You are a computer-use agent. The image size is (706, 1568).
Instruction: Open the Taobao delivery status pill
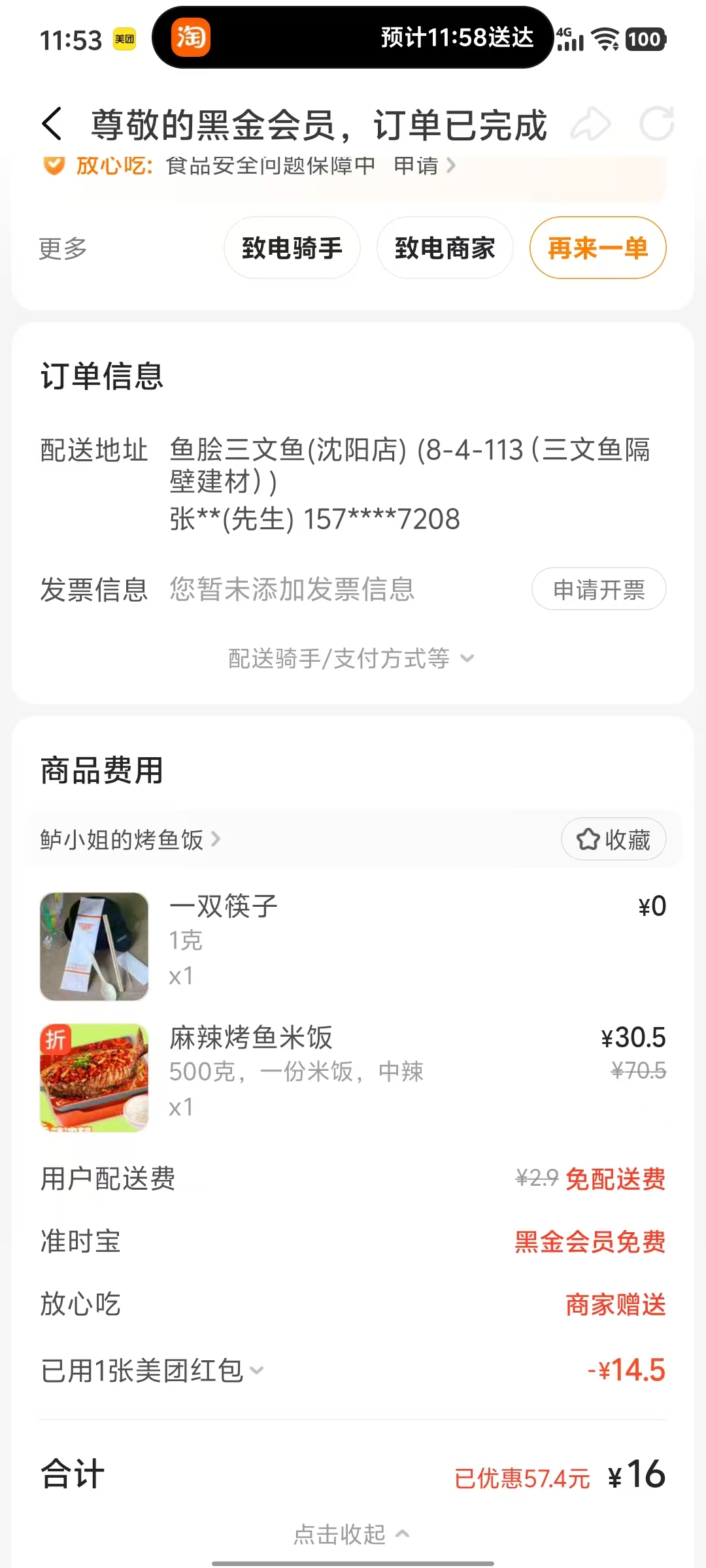353,38
